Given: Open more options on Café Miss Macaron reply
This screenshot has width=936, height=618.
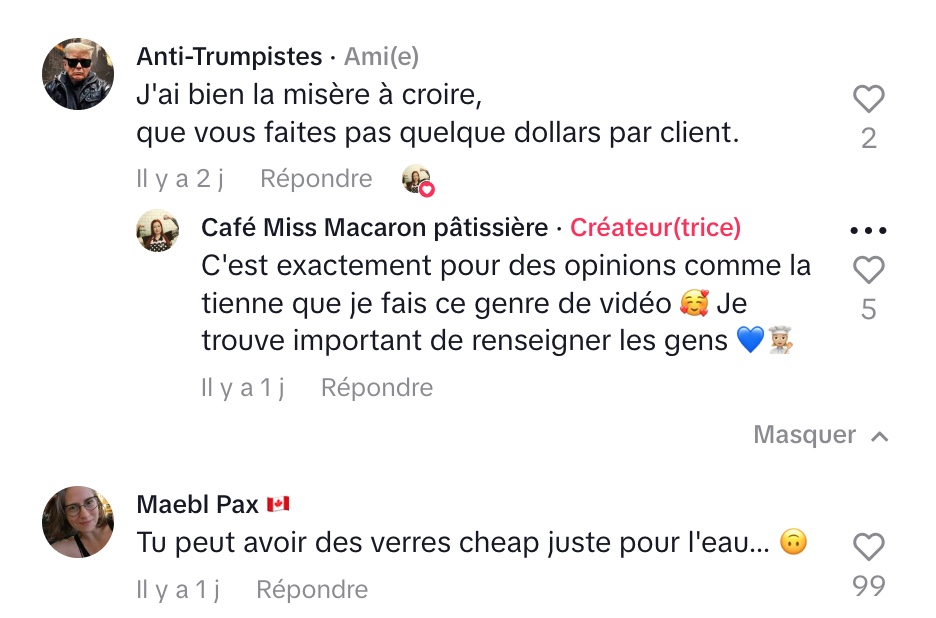Looking at the screenshot, I should pyautogui.click(x=868, y=230).
